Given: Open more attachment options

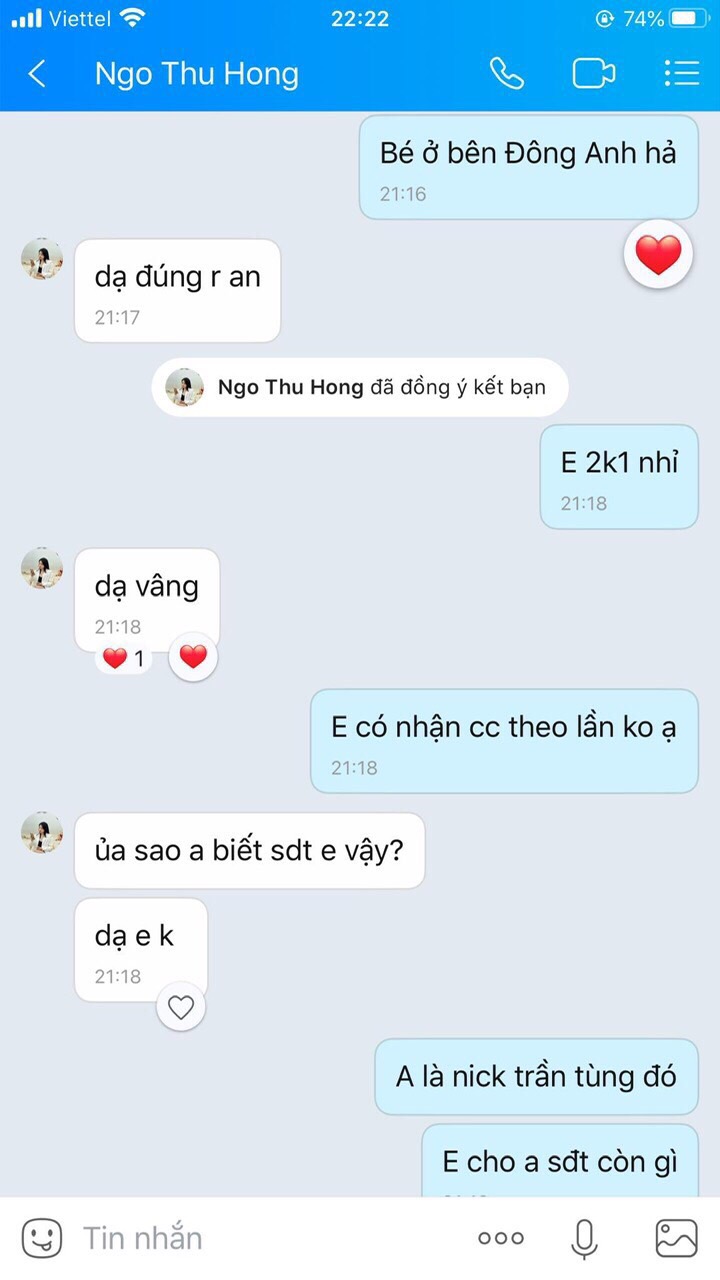Looking at the screenshot, I should [501, 1238].
